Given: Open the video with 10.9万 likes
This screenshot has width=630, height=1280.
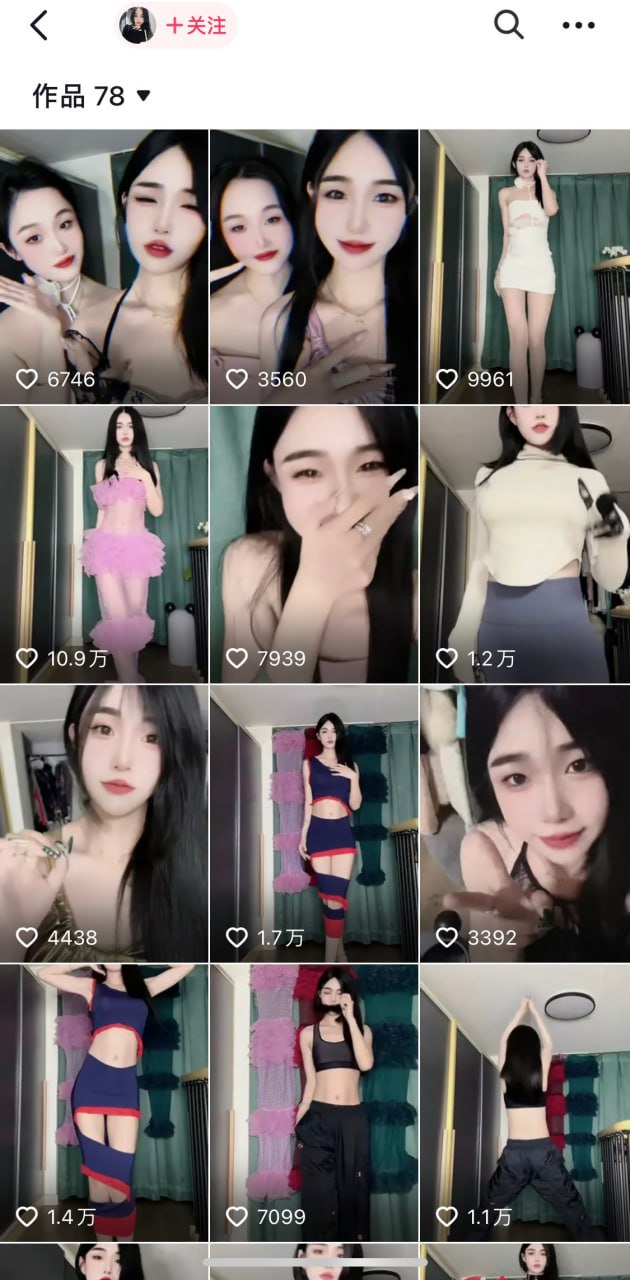Looking at the screenshot, I should (104, 545).
